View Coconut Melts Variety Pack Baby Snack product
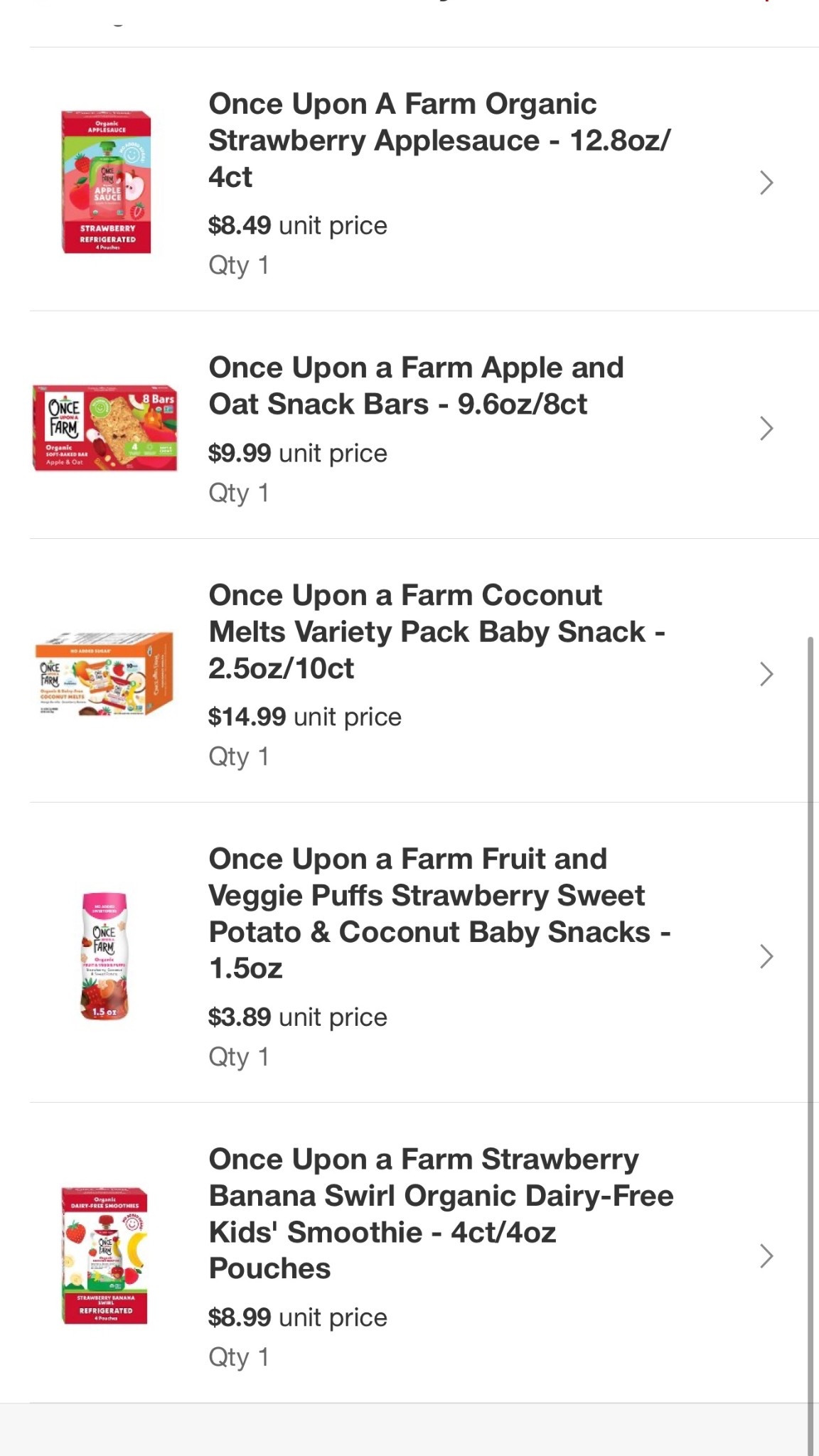Viewport: 819px width, 1456px height. [436, 632]
